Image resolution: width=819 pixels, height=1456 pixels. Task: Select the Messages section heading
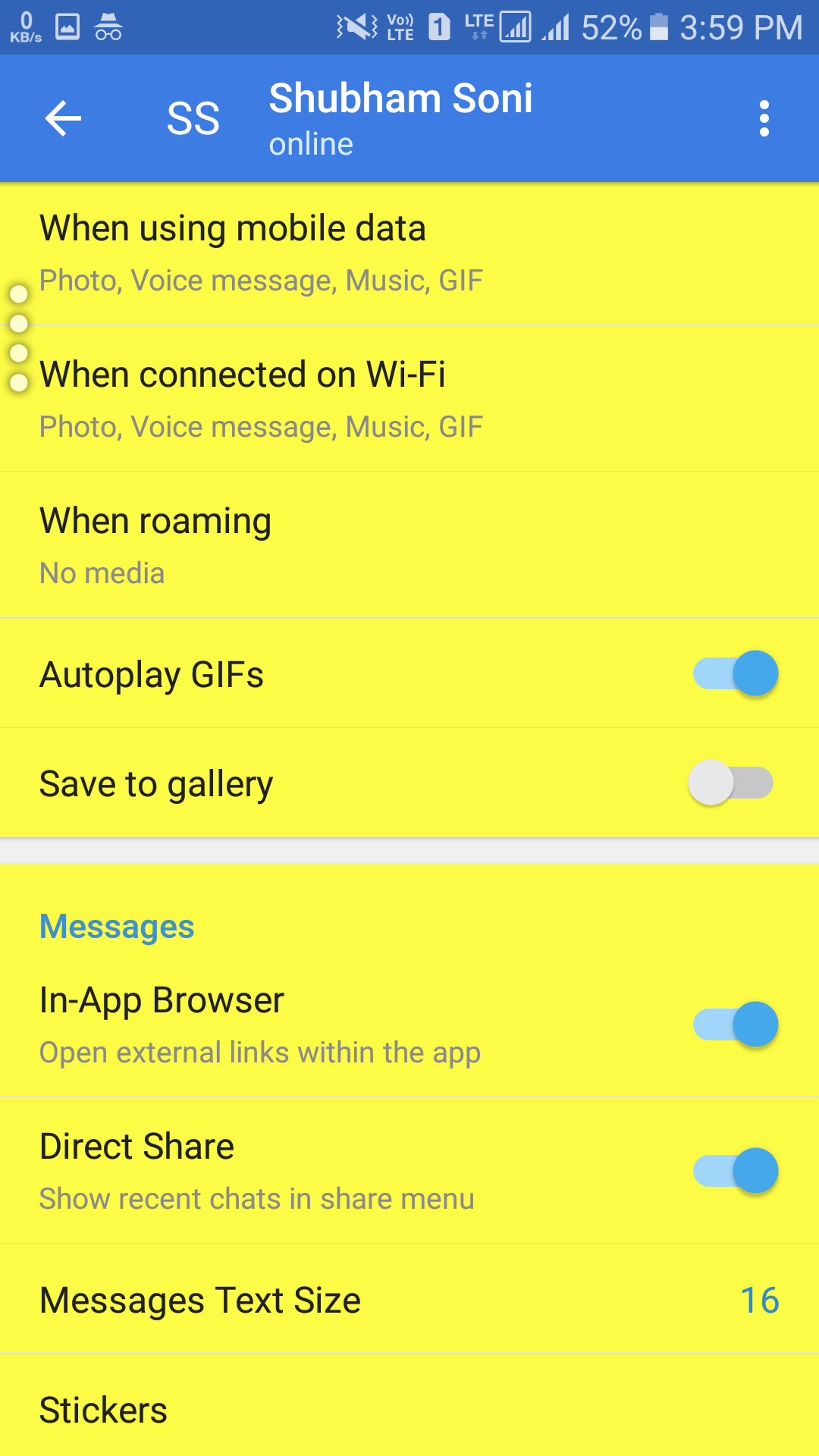tap(116, 926)
